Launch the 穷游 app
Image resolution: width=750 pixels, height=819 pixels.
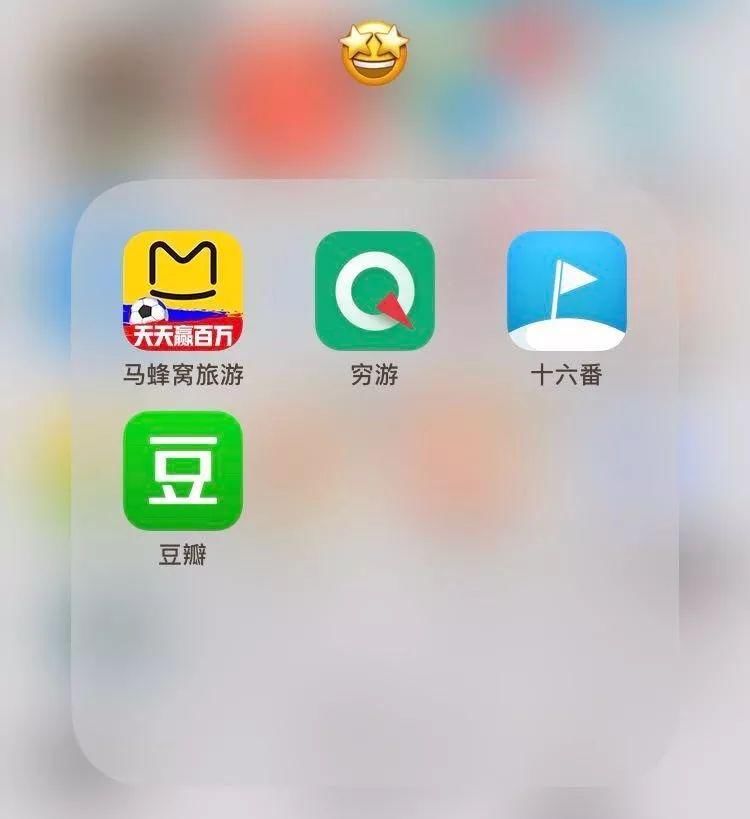[375, 290]
